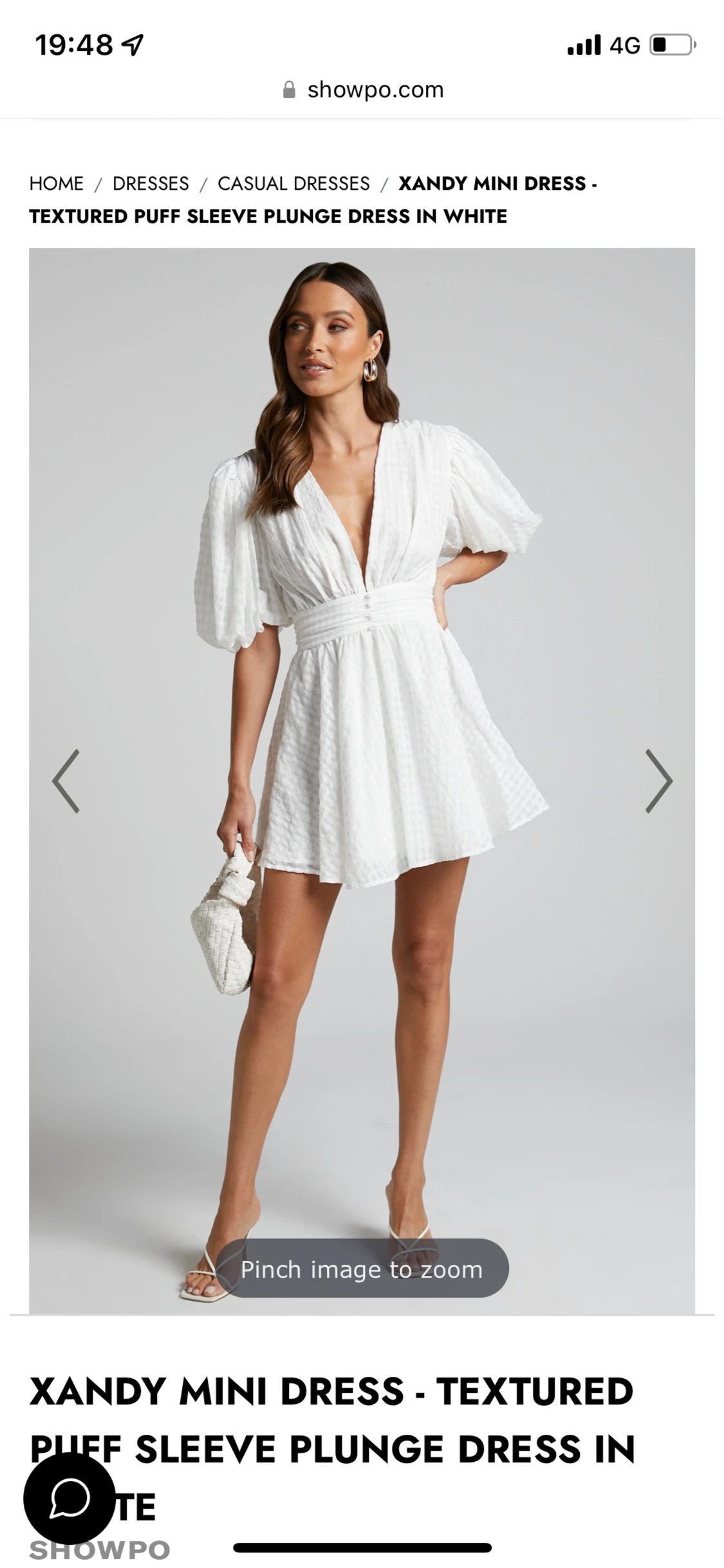This screenshot has width=724, height=1568.
Task: Open the live chat bubble
Action: pos(69,1498)
